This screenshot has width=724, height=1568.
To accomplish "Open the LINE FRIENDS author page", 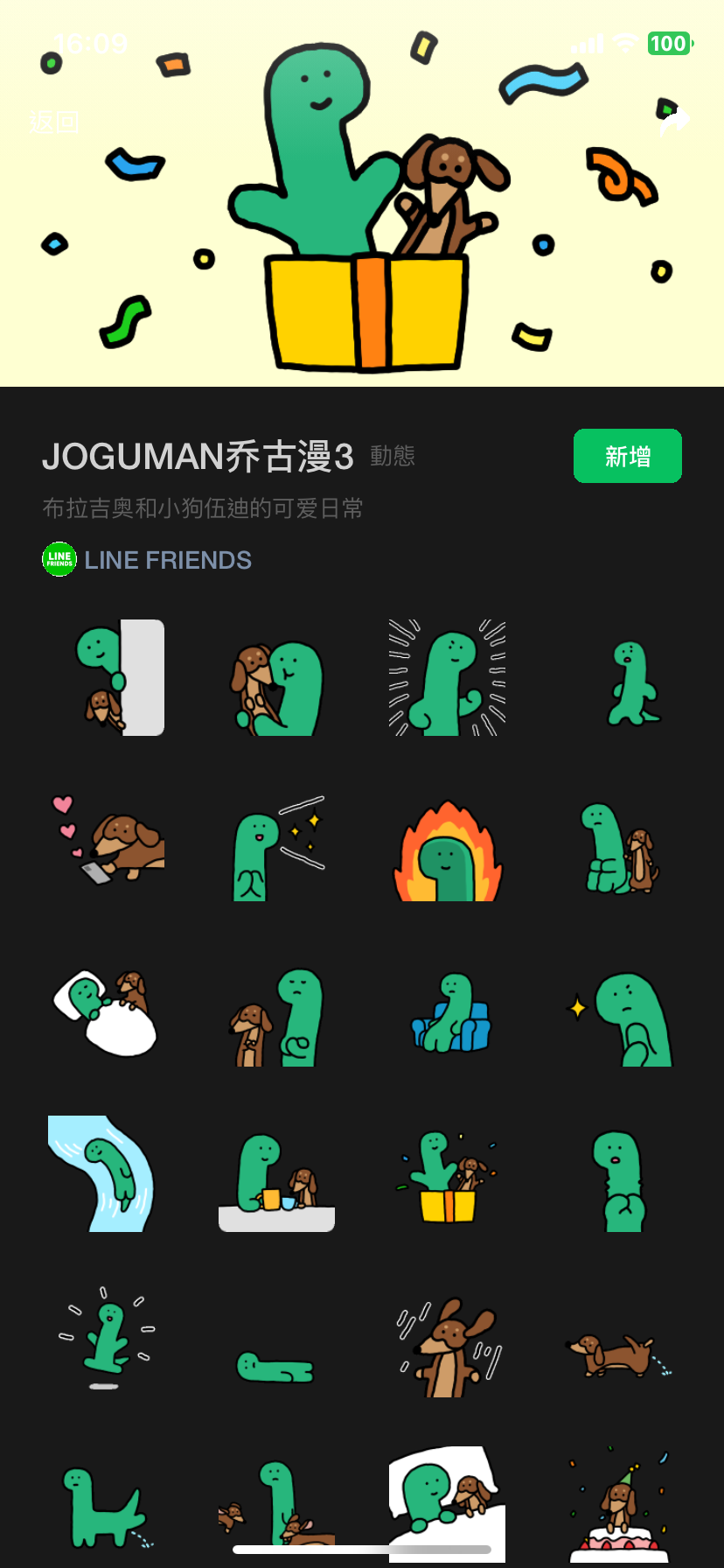I will click(166, 559).
